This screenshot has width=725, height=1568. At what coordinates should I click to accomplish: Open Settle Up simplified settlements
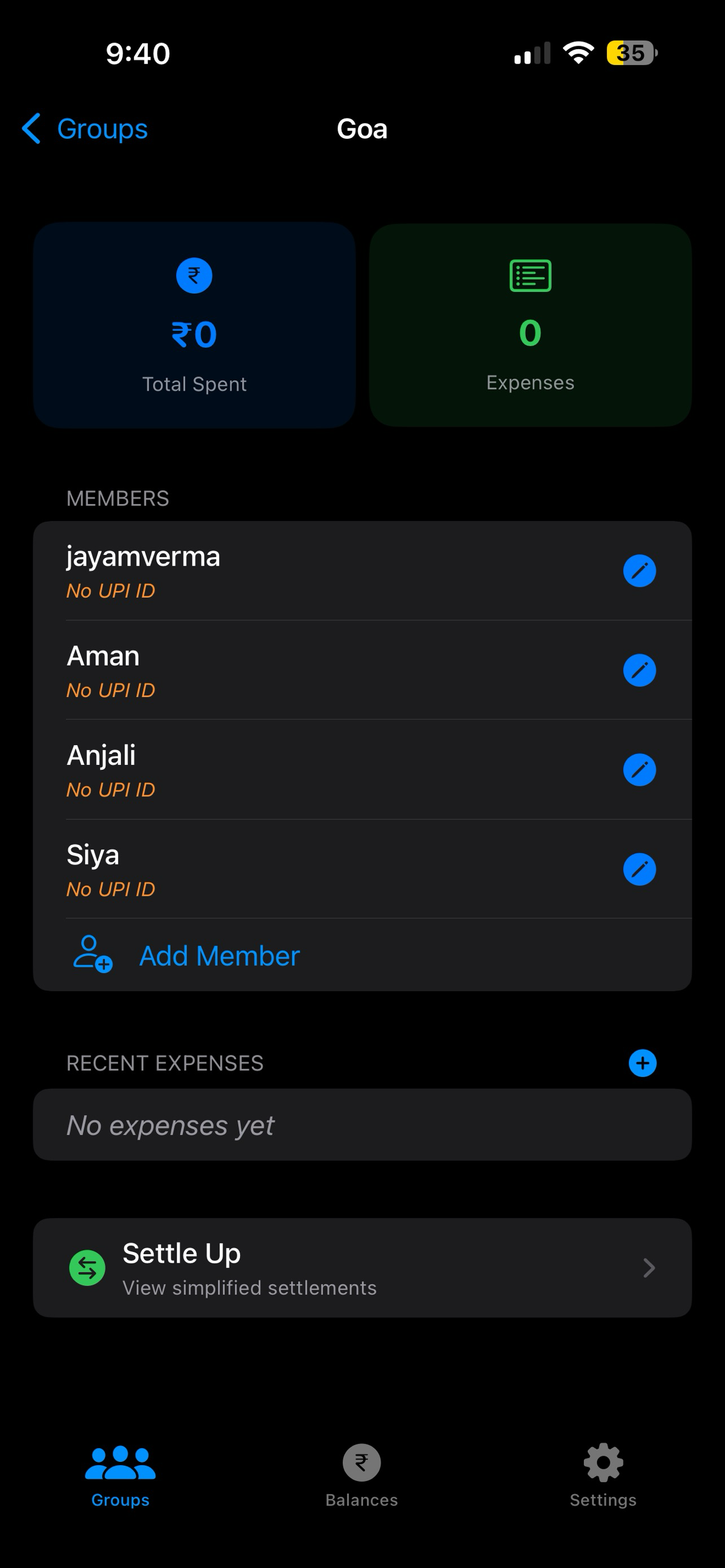[x=362, y=1268]
